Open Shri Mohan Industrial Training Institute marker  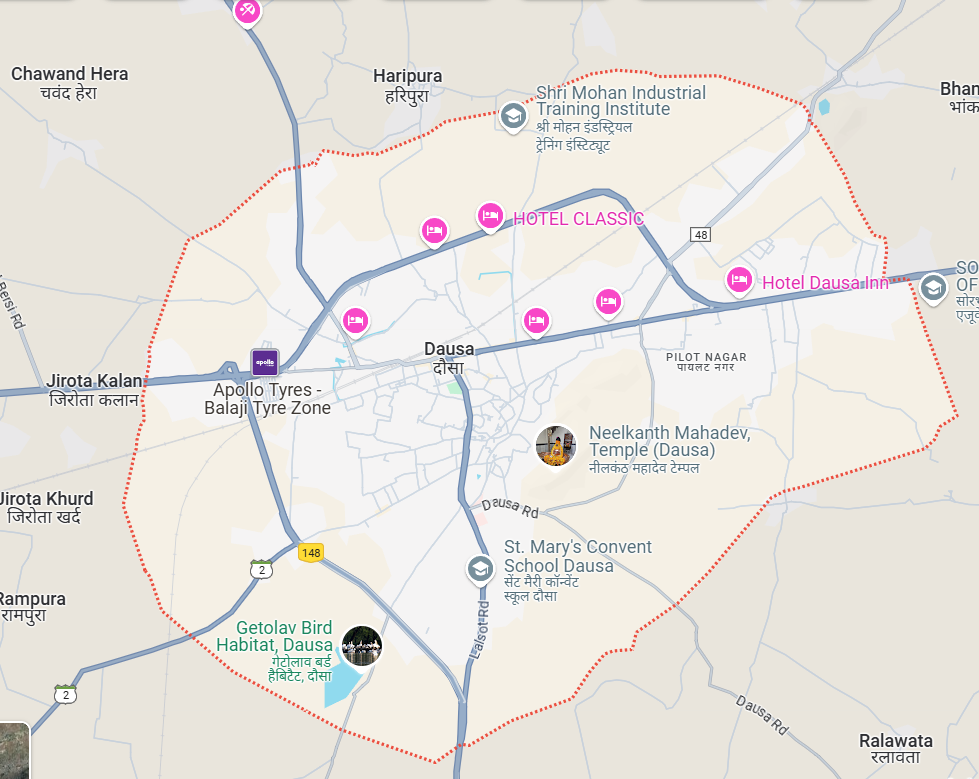pos(513,116)
